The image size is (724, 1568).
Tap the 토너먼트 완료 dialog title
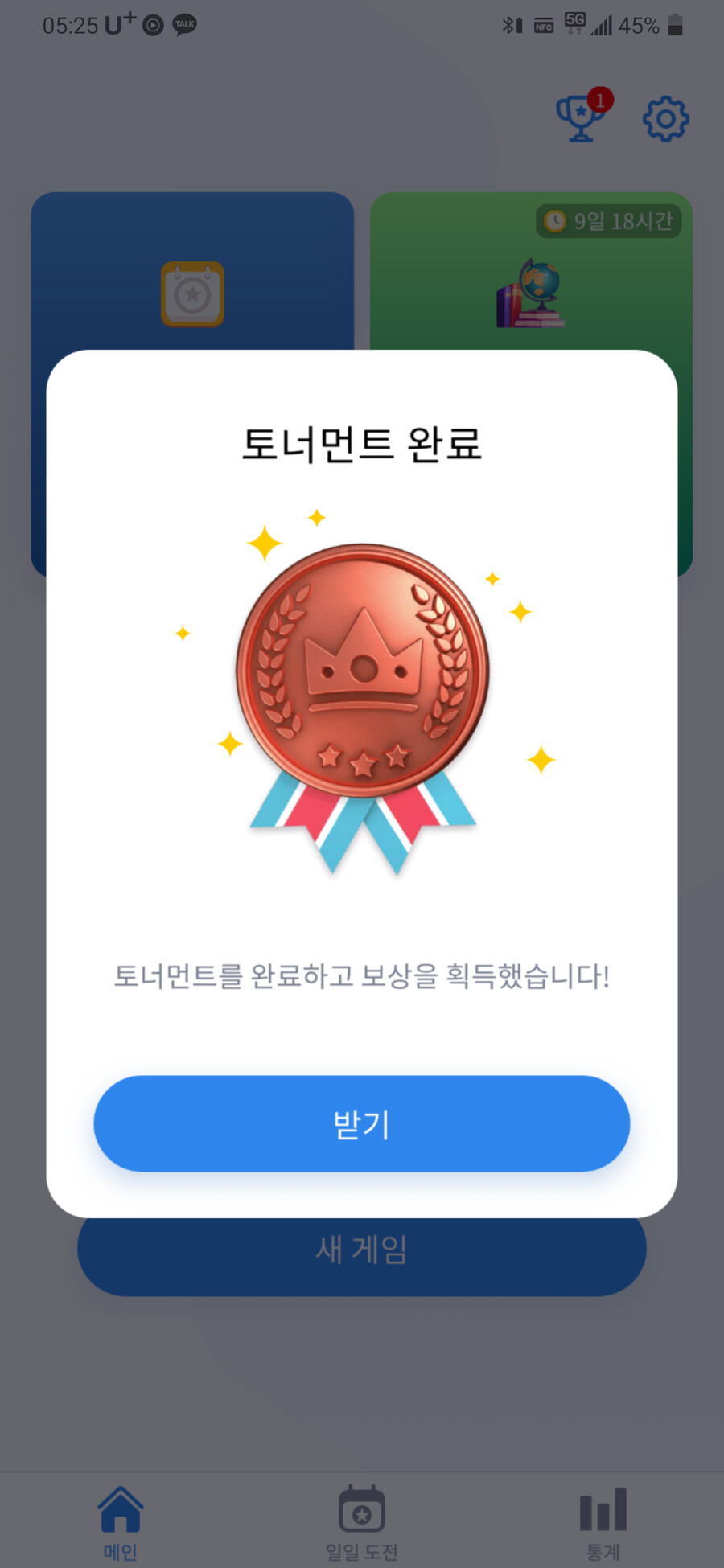361,445
